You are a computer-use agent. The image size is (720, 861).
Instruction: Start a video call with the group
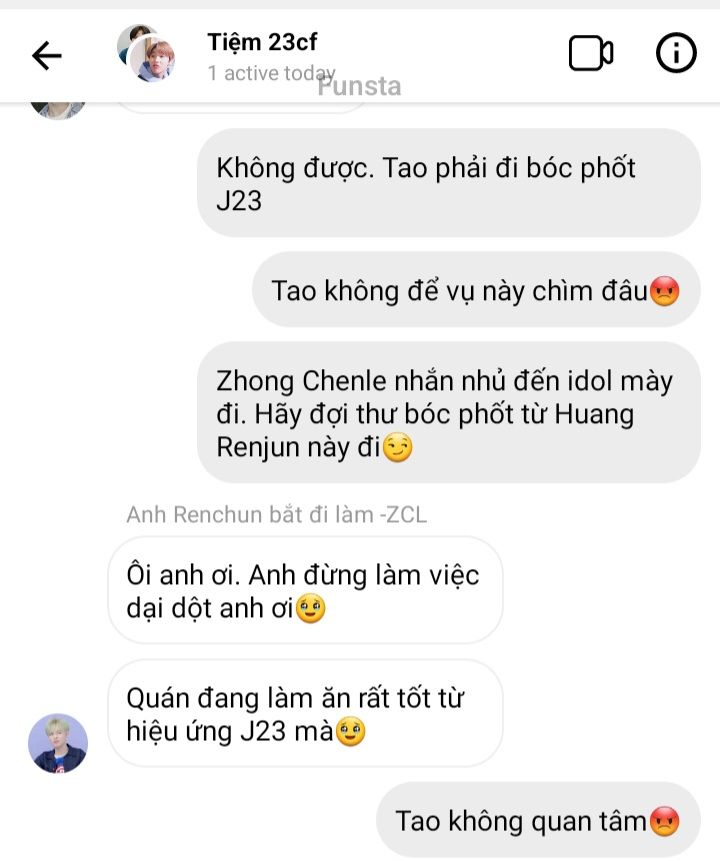pyautogui.click(x=591, y=54)
